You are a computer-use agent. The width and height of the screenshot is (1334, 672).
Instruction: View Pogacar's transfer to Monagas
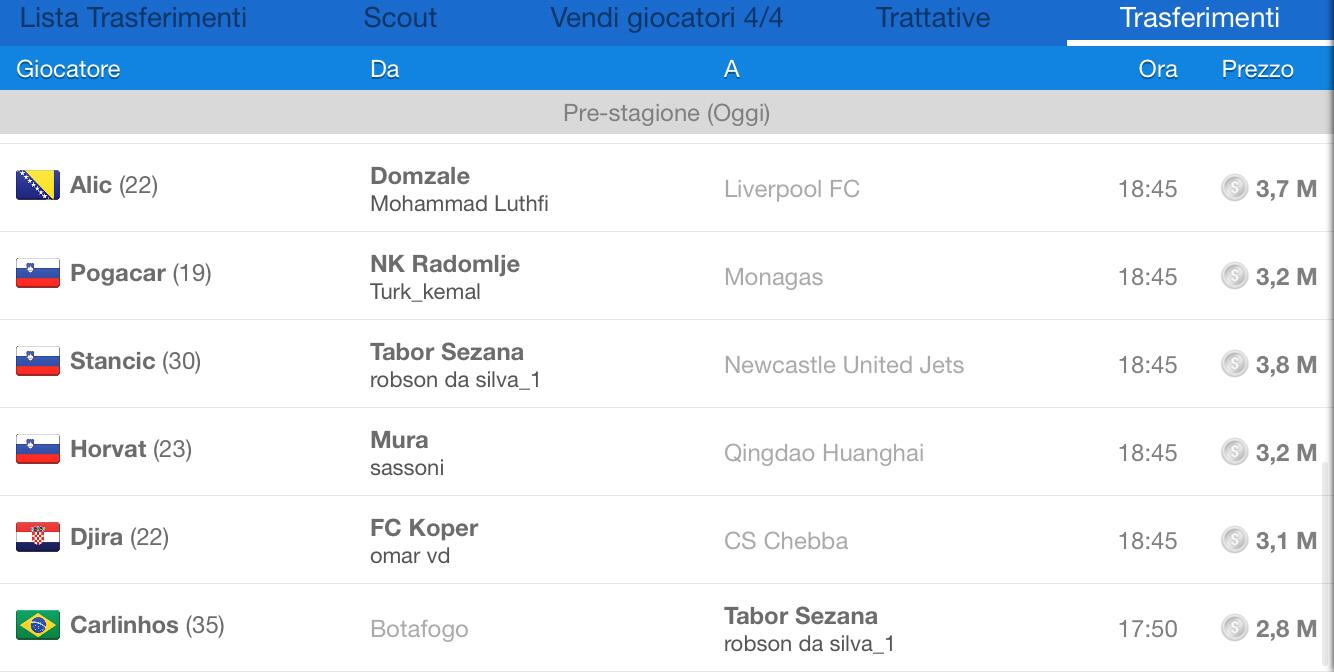point(667,276)
